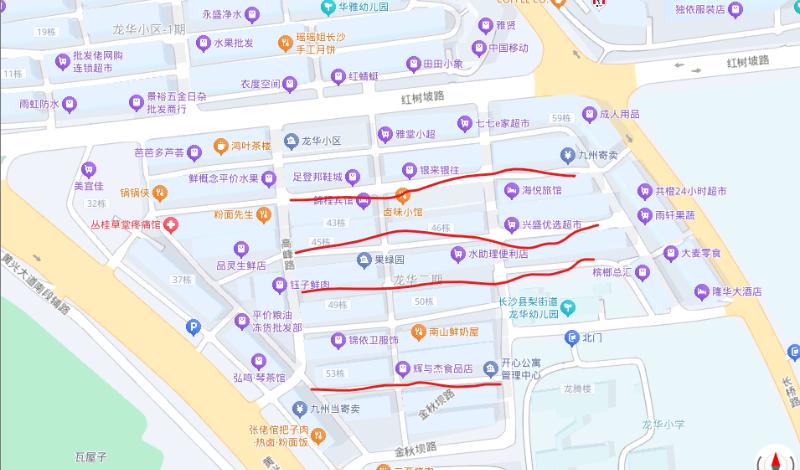Select the 丛桂草堂疼痛馆 clinic marker

(170, 225)
